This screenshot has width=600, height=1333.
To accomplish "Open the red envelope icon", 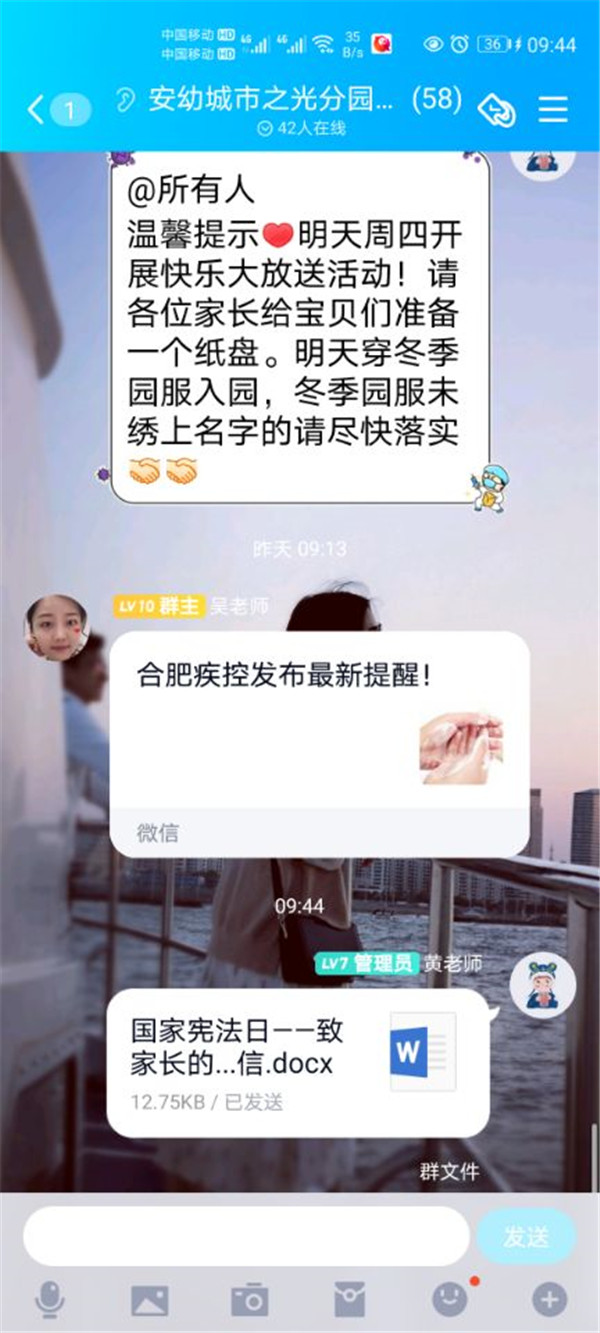I will coord(349,1299).
